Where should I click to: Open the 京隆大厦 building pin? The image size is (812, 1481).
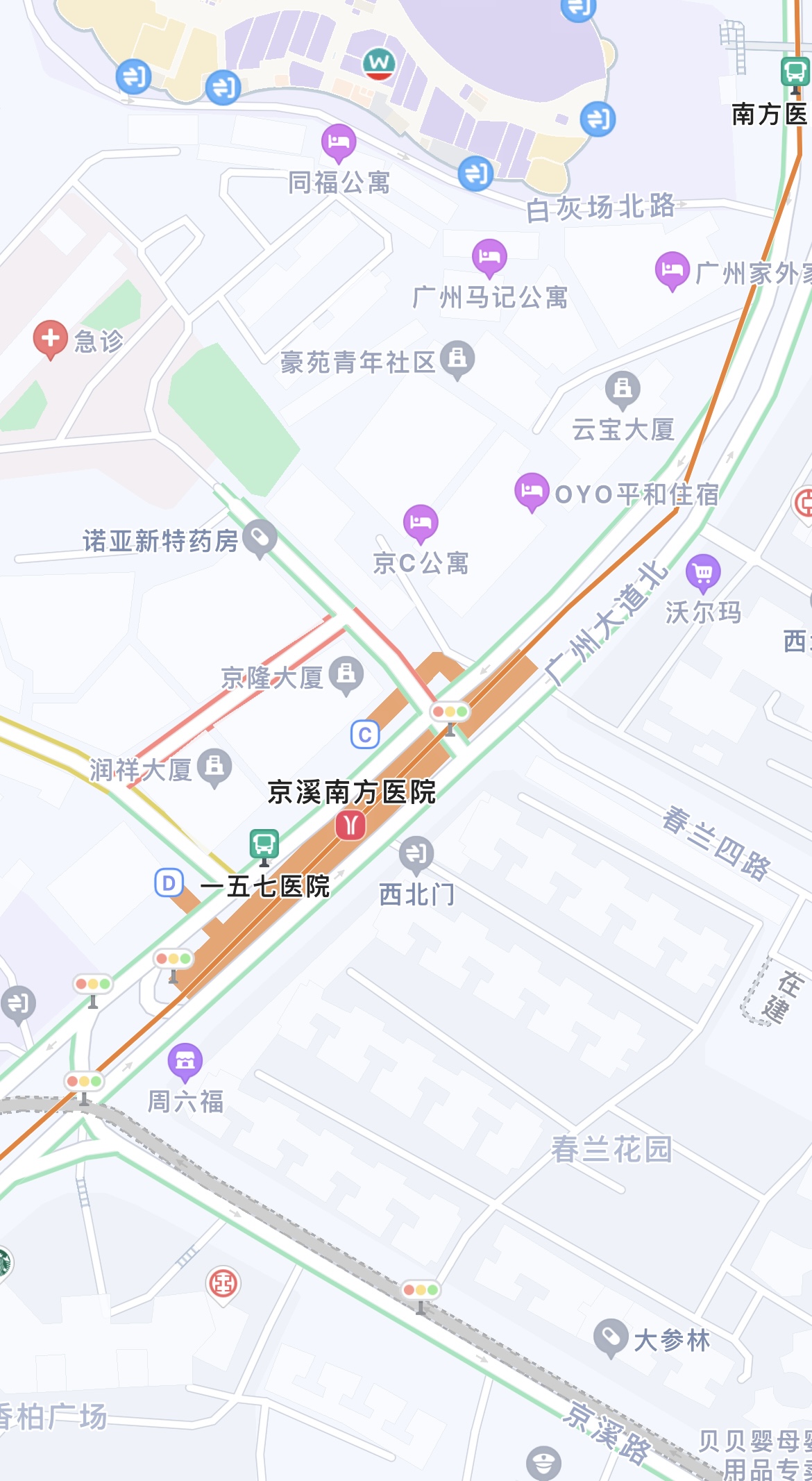click(x=346, y=674)
